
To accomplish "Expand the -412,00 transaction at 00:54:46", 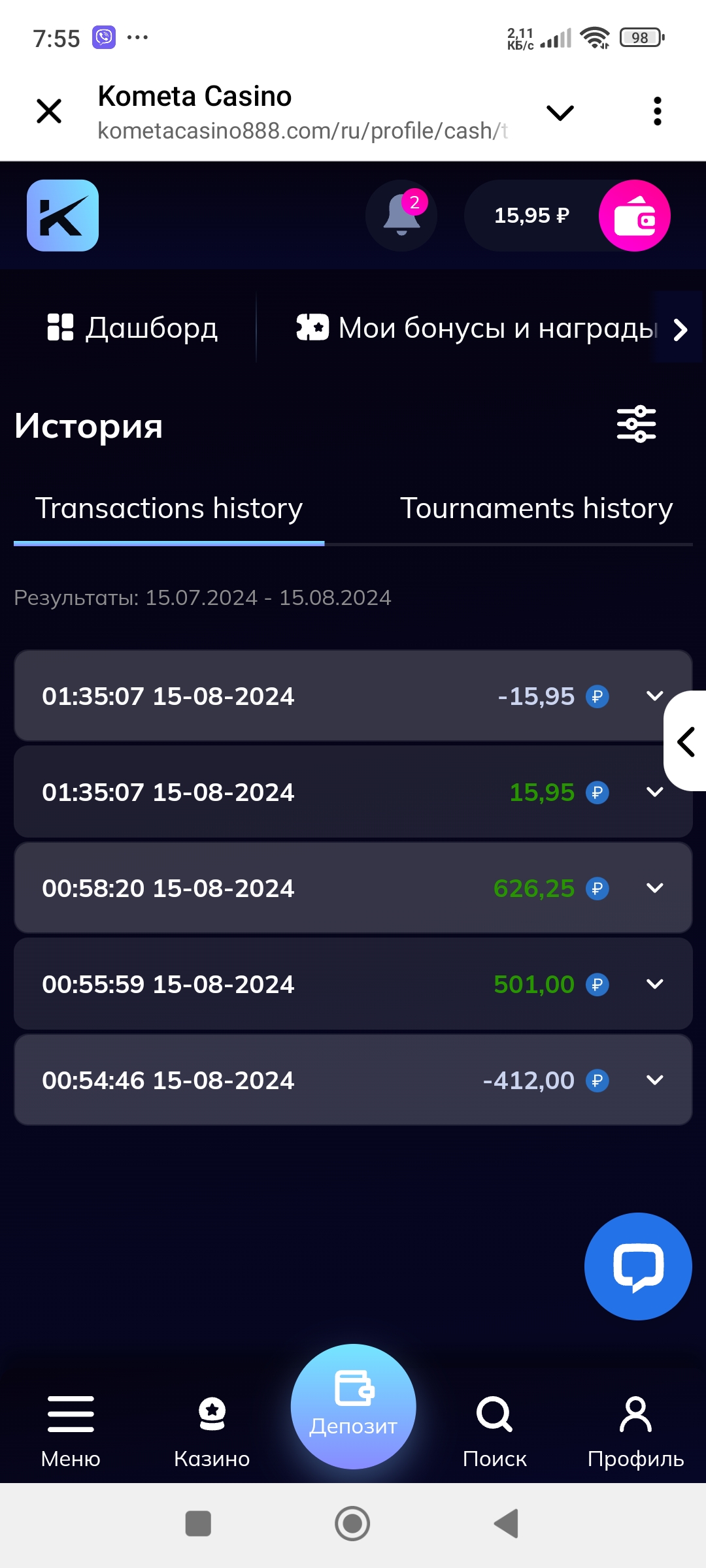I will click(x=654, y=1081).
